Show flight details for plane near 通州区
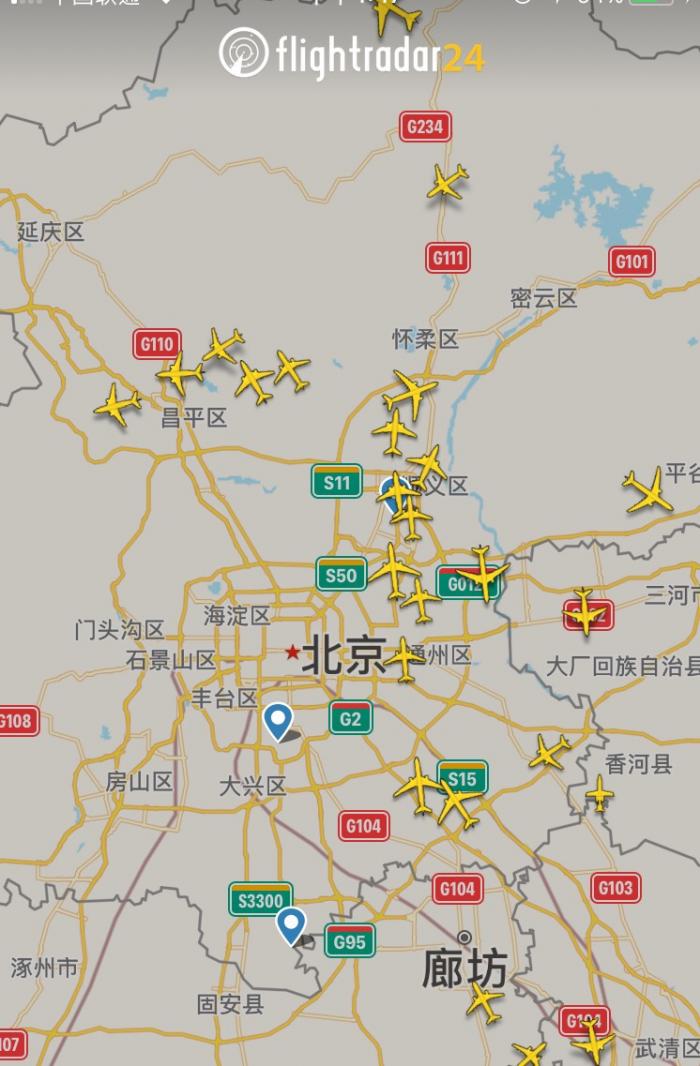The height and width of the screenshot is (1066, 700). coord(404,659)
